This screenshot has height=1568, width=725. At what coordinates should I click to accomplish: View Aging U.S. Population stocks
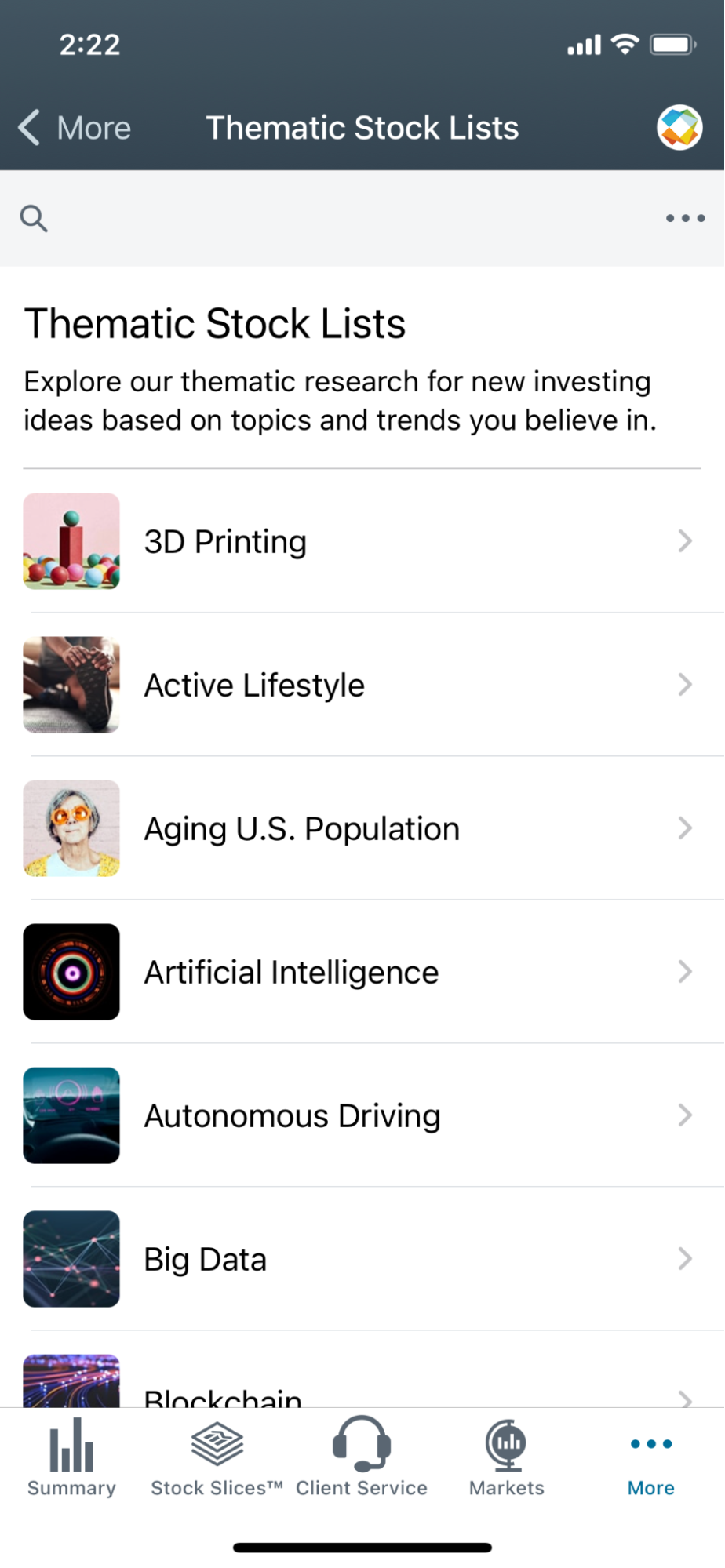tap(362, 828)
